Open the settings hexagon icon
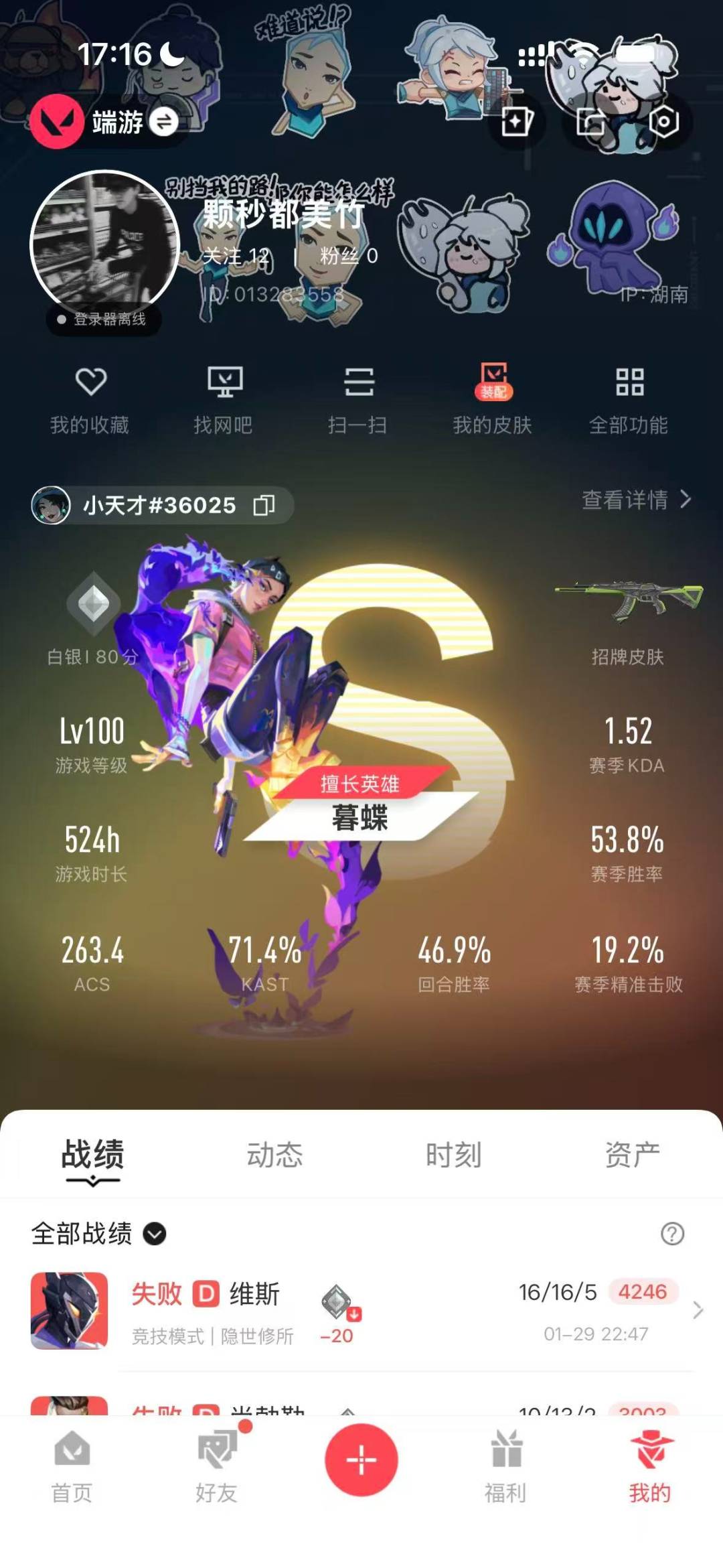723x1568 pixels. click(x=664, y=123)
